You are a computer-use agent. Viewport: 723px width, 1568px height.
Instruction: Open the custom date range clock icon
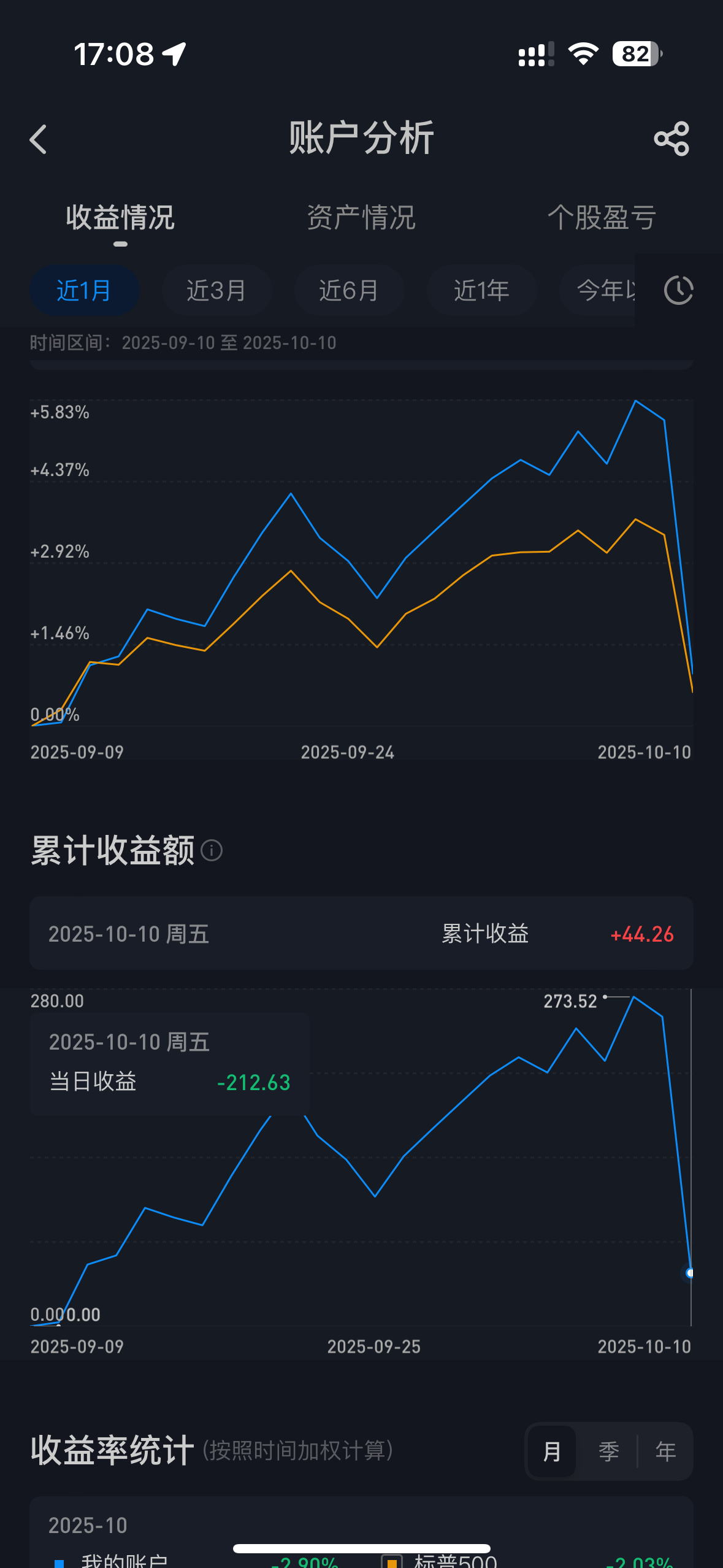coord(678,290)
